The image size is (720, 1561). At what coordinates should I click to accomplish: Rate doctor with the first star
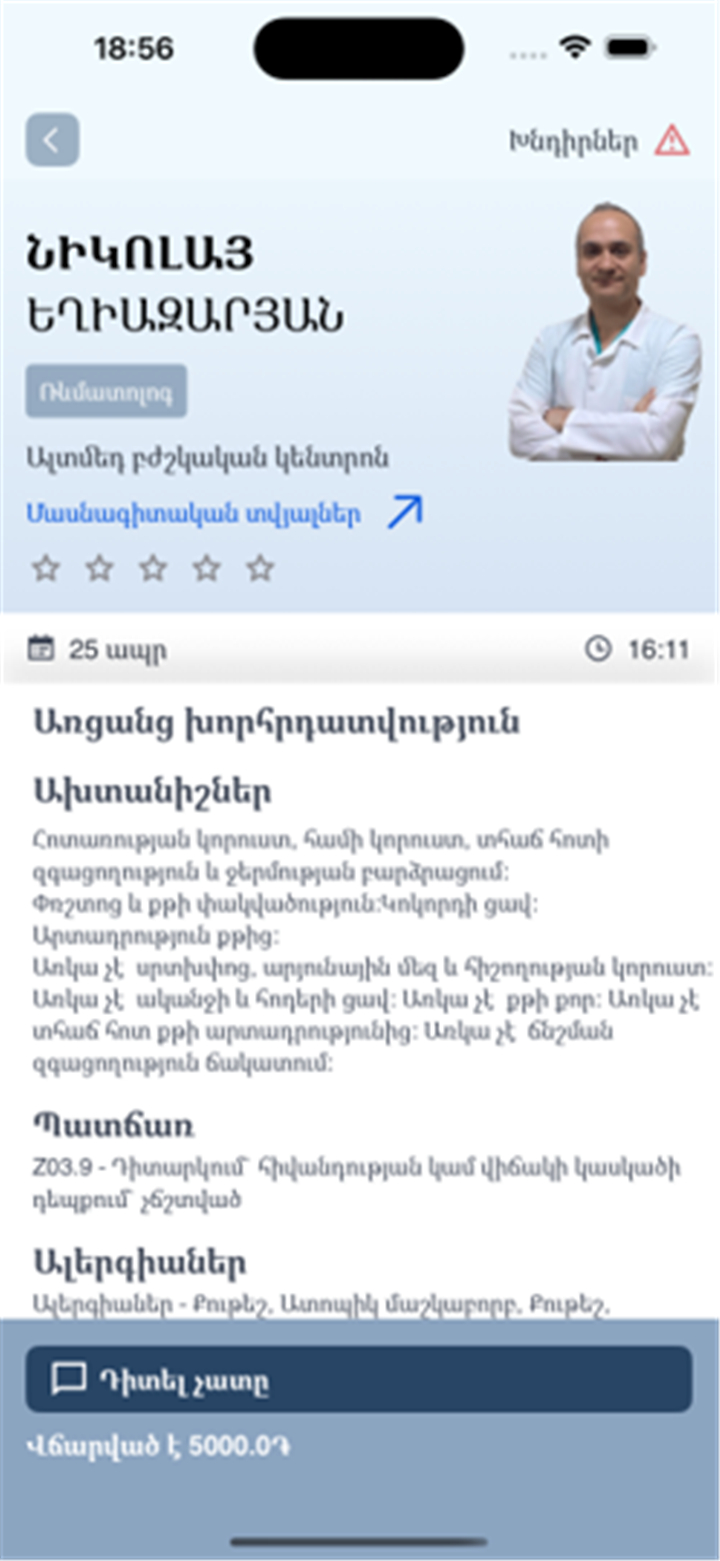tap(45, 569)
